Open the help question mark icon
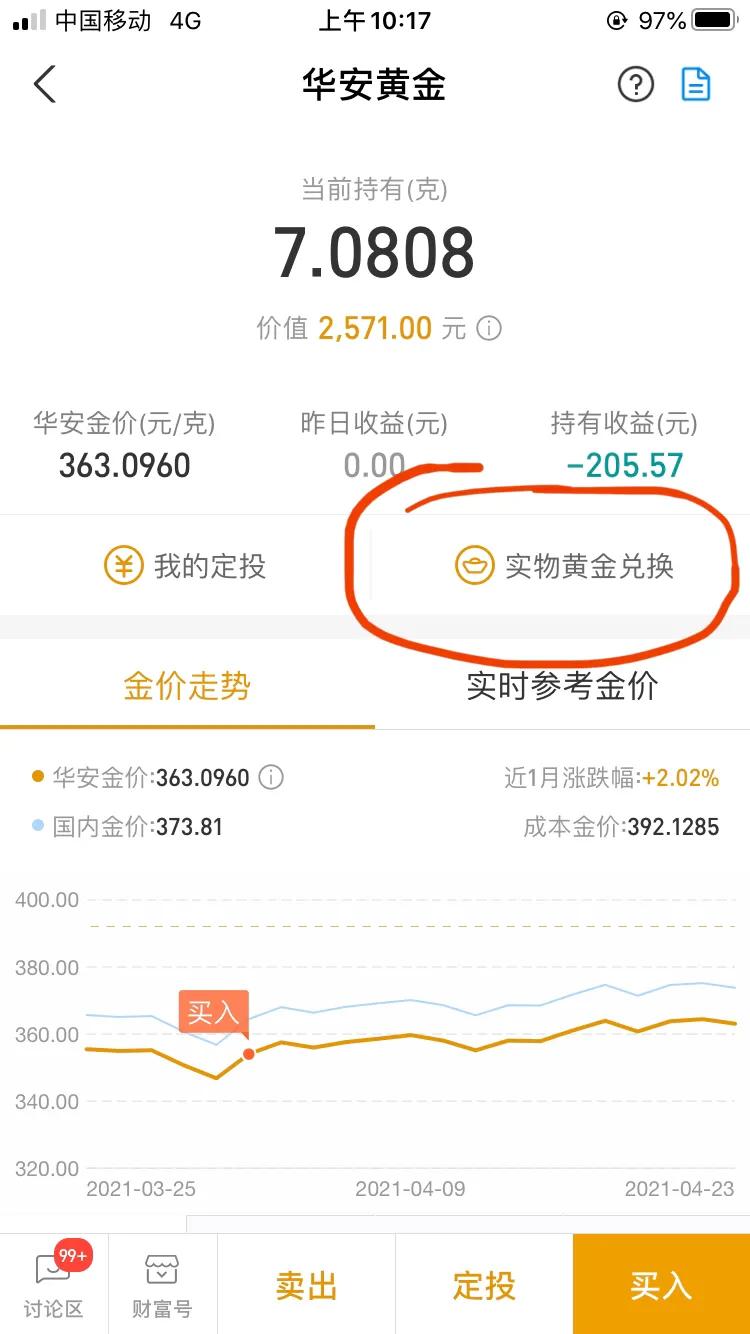Viewport: 750px width, 1334px height. tap(635, 85)
